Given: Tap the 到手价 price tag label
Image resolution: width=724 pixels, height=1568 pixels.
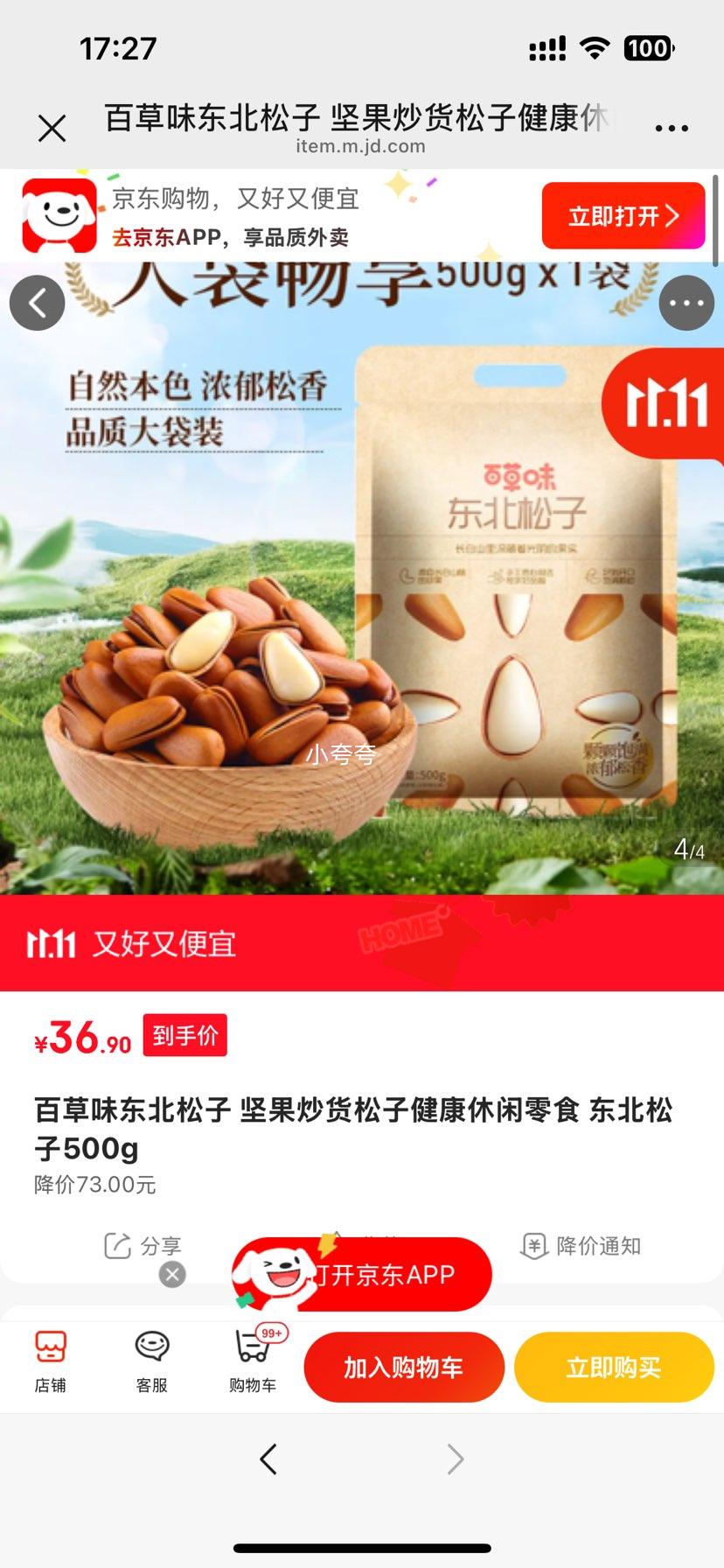Looking at the screenshot, I should [x=184, y=1034].
